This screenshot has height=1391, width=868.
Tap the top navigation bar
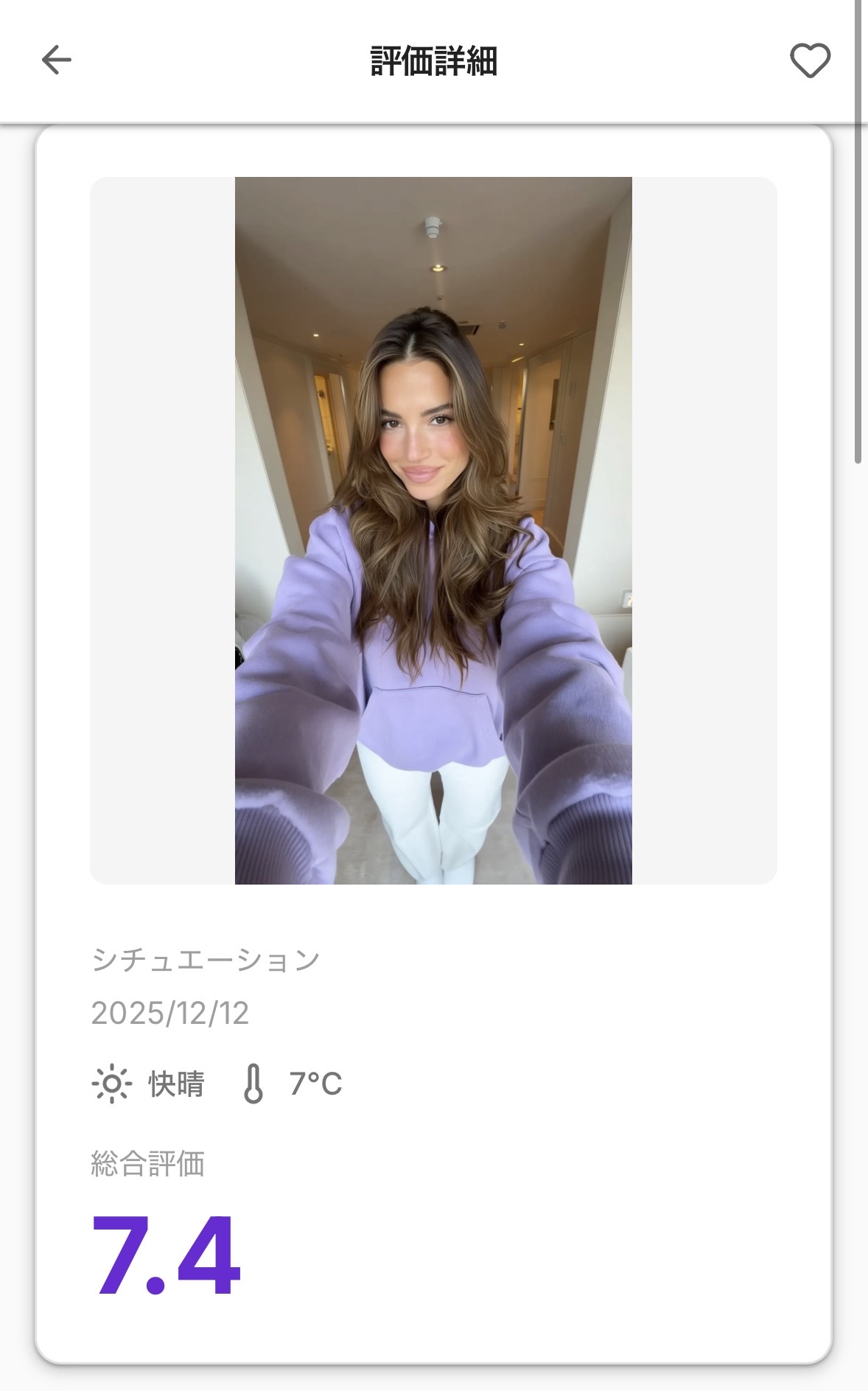434,59
